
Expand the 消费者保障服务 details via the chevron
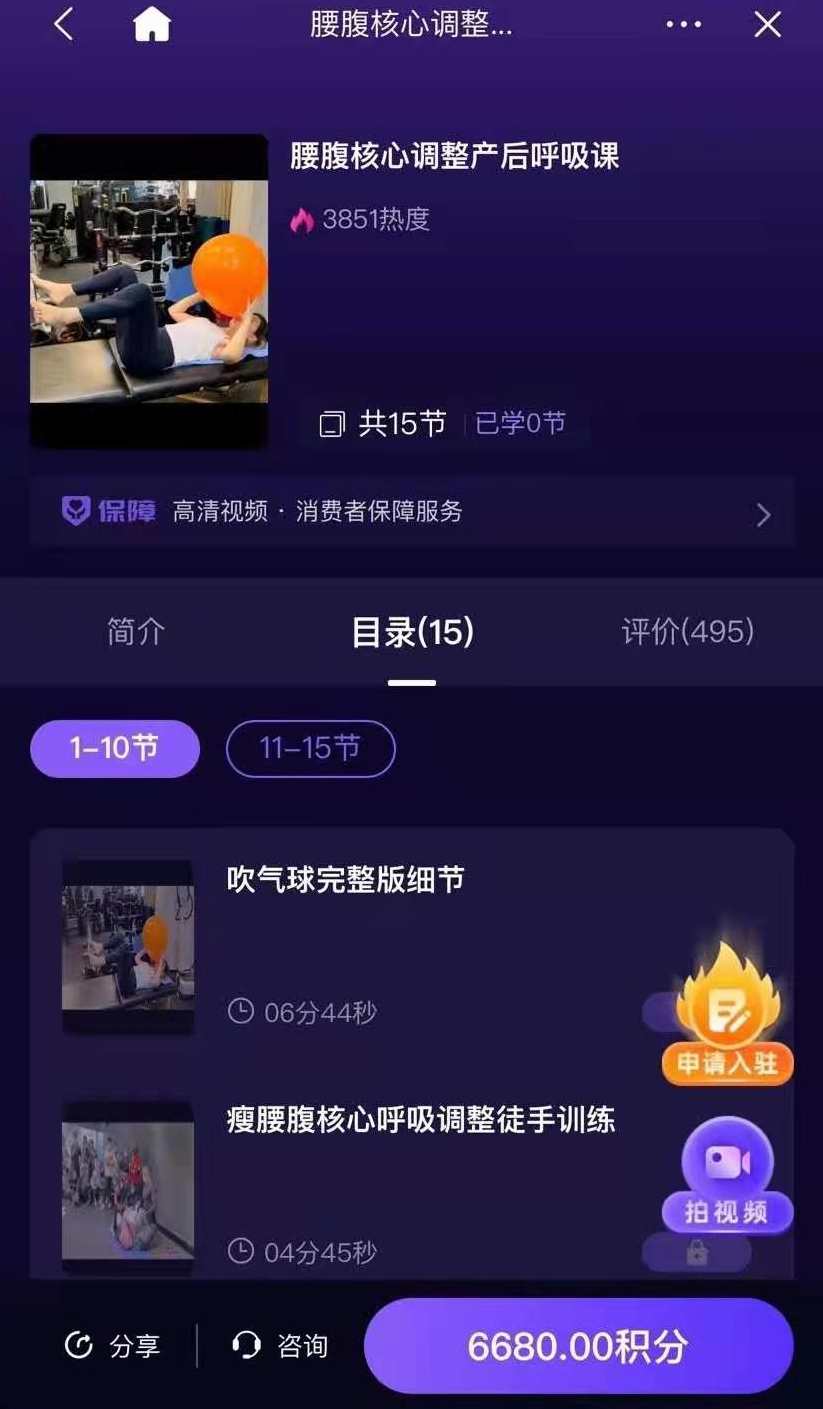[x=763, y=512]
